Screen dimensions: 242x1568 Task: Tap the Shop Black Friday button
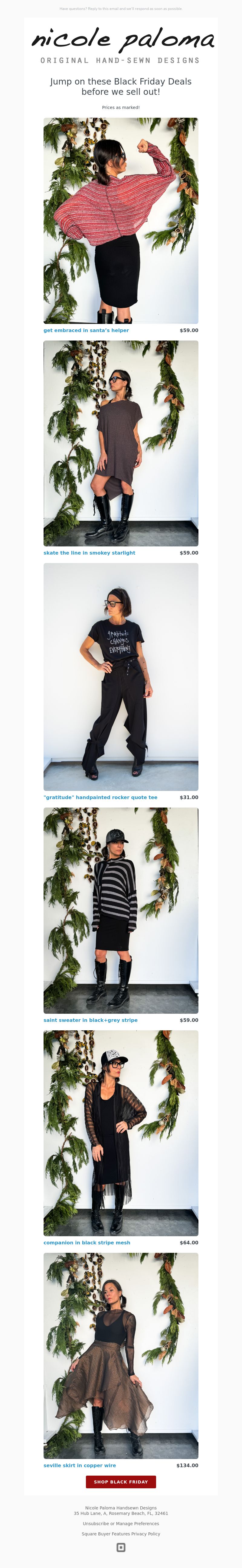[121, 1482]
